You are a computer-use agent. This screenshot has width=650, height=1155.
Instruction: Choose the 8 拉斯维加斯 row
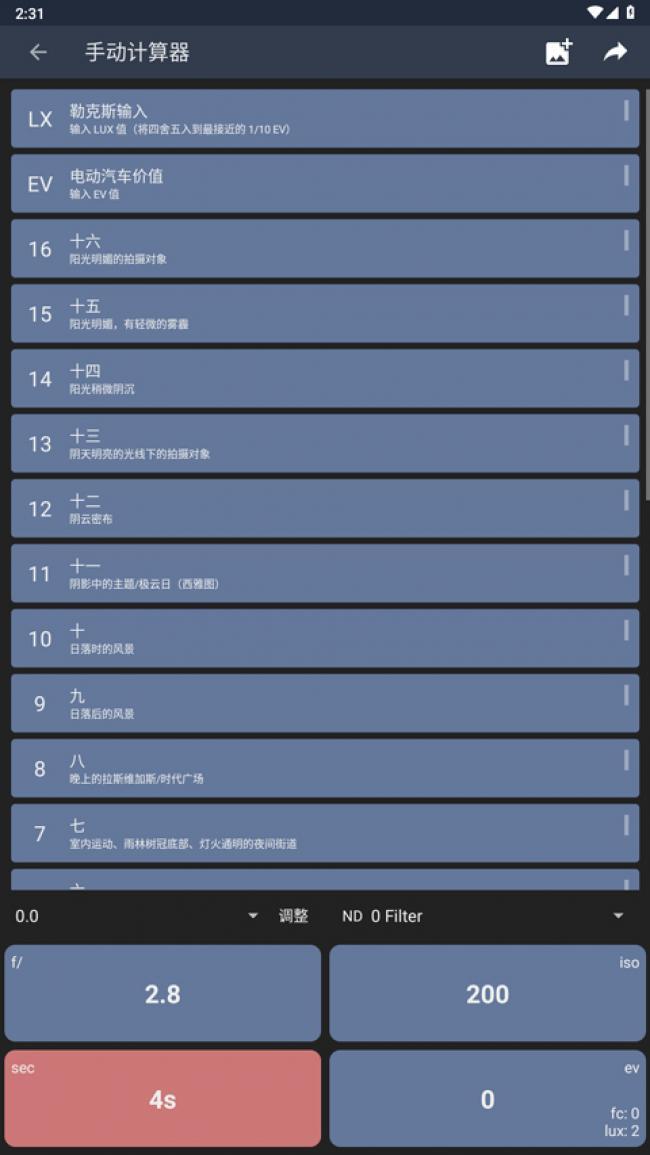(324, 769)
